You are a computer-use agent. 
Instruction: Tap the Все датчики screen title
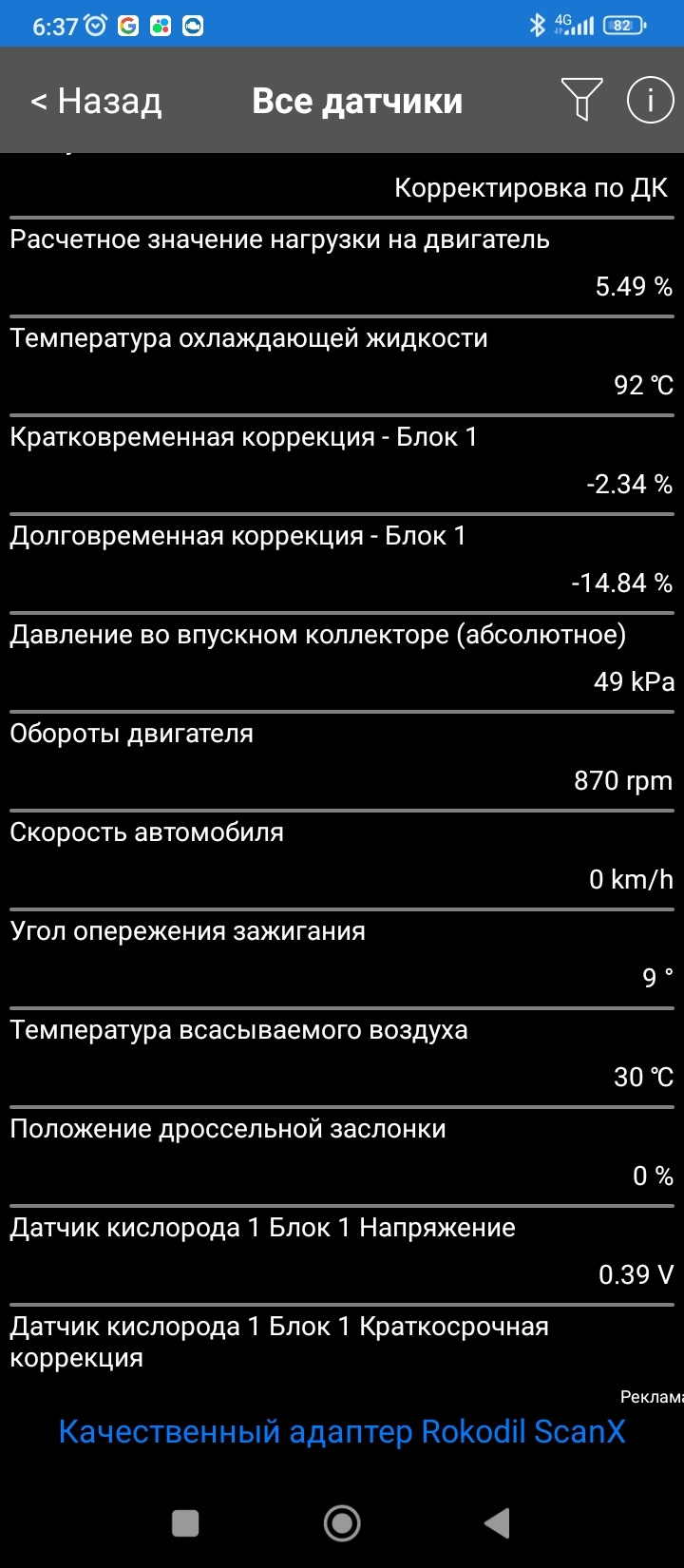click(356, 100)
